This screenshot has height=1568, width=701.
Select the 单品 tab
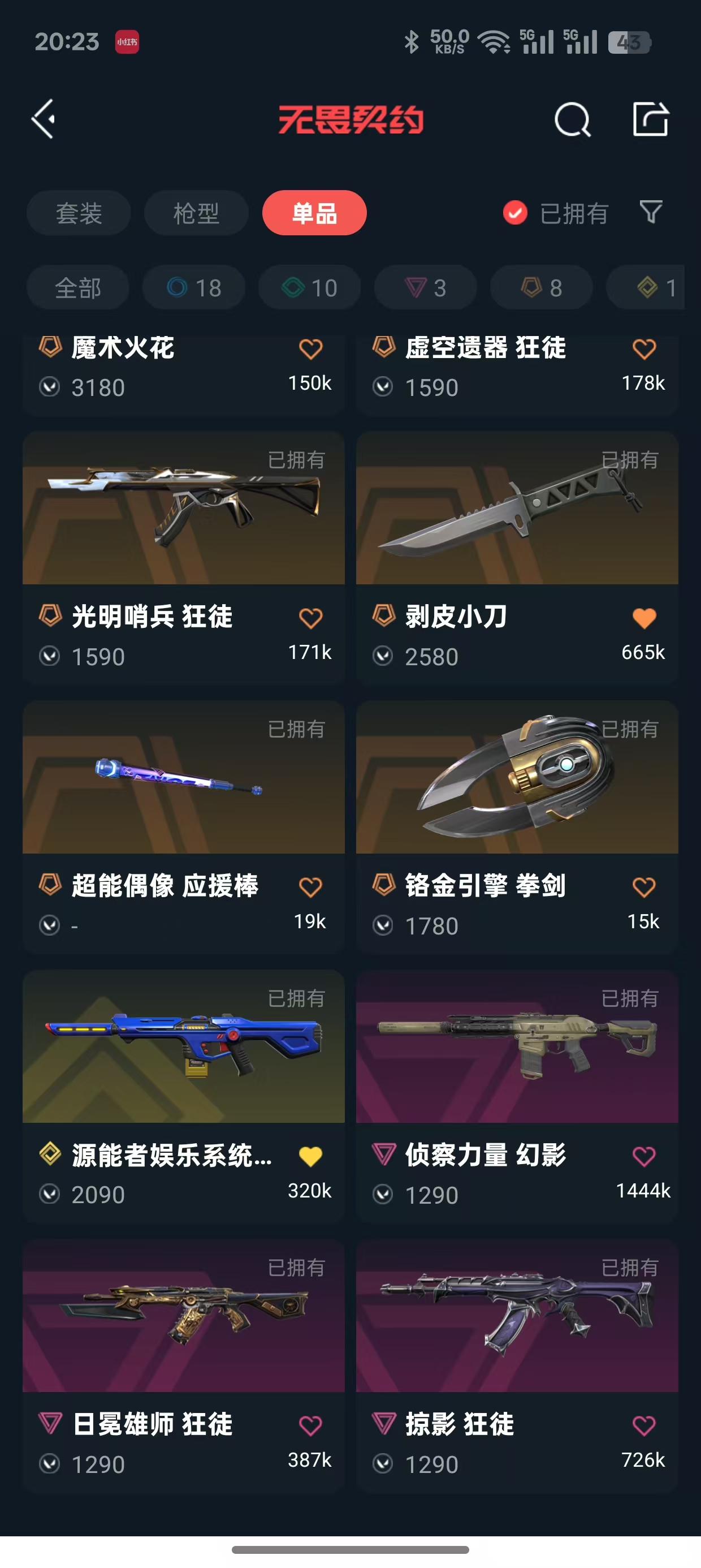coord(314,213)
